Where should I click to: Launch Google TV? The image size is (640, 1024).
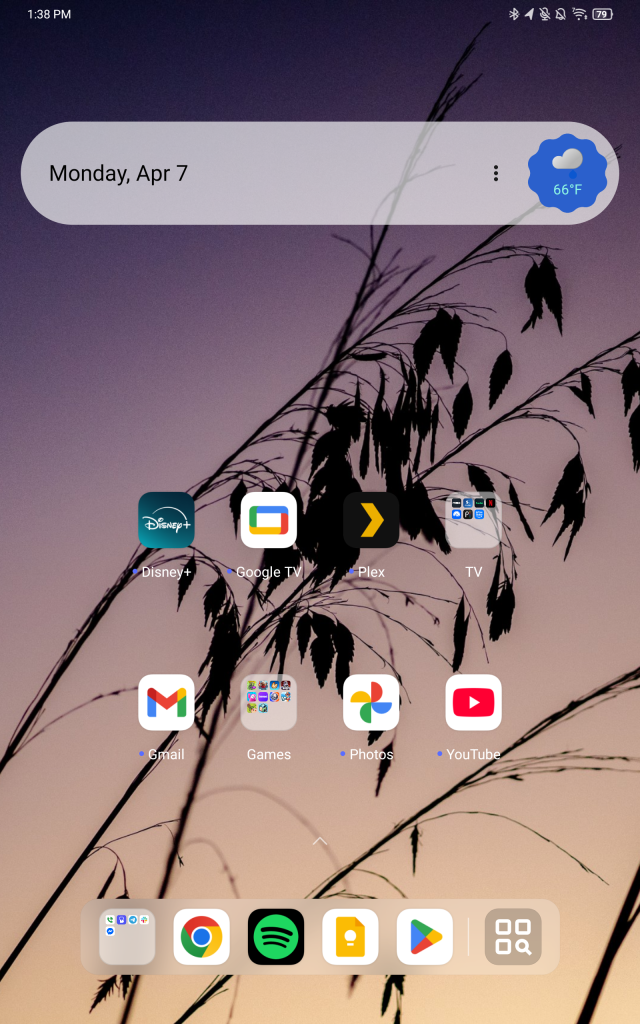[269, 520]
